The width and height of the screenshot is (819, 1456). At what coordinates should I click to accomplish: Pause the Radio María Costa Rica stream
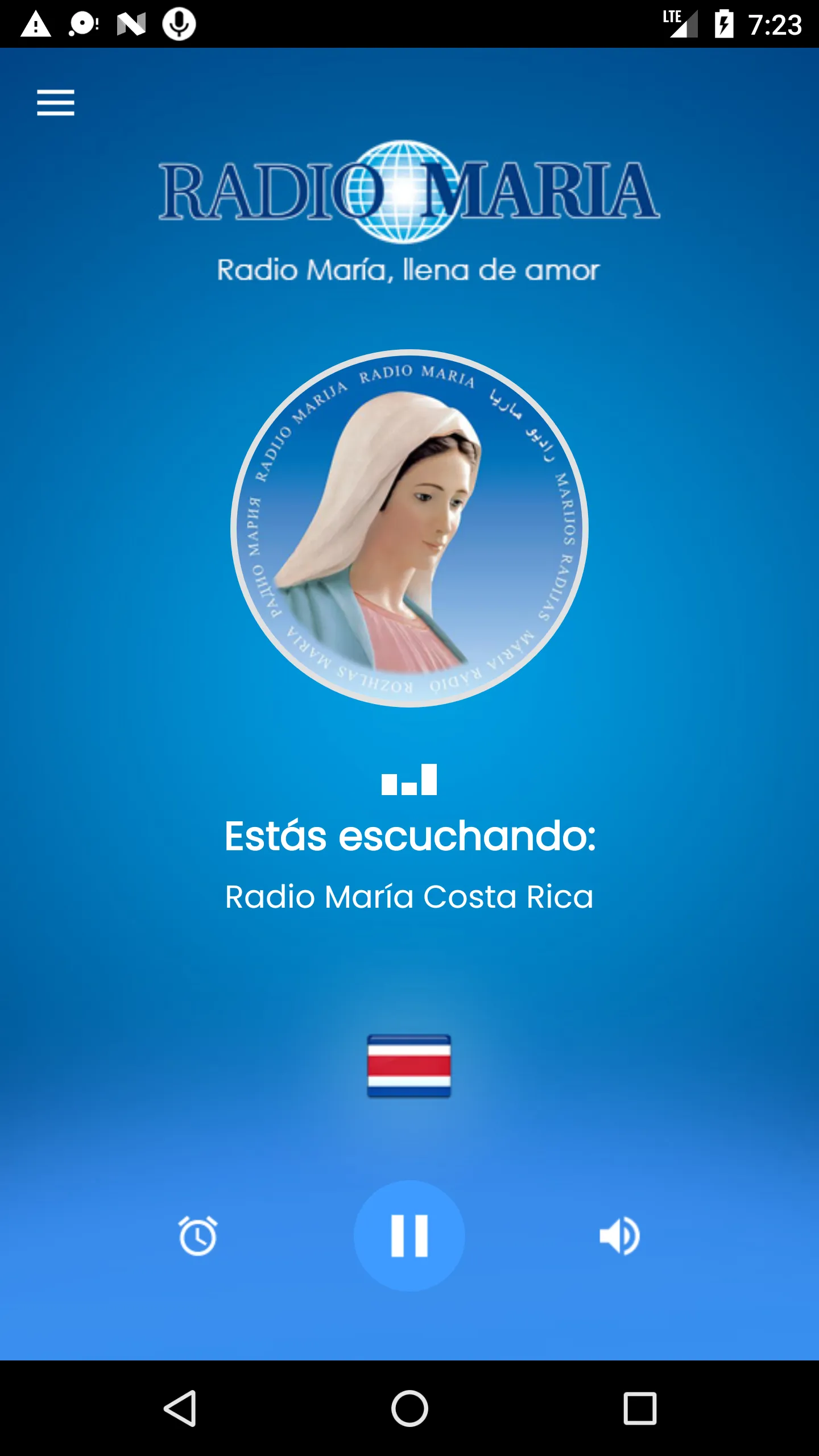[x=409, y=1235]
